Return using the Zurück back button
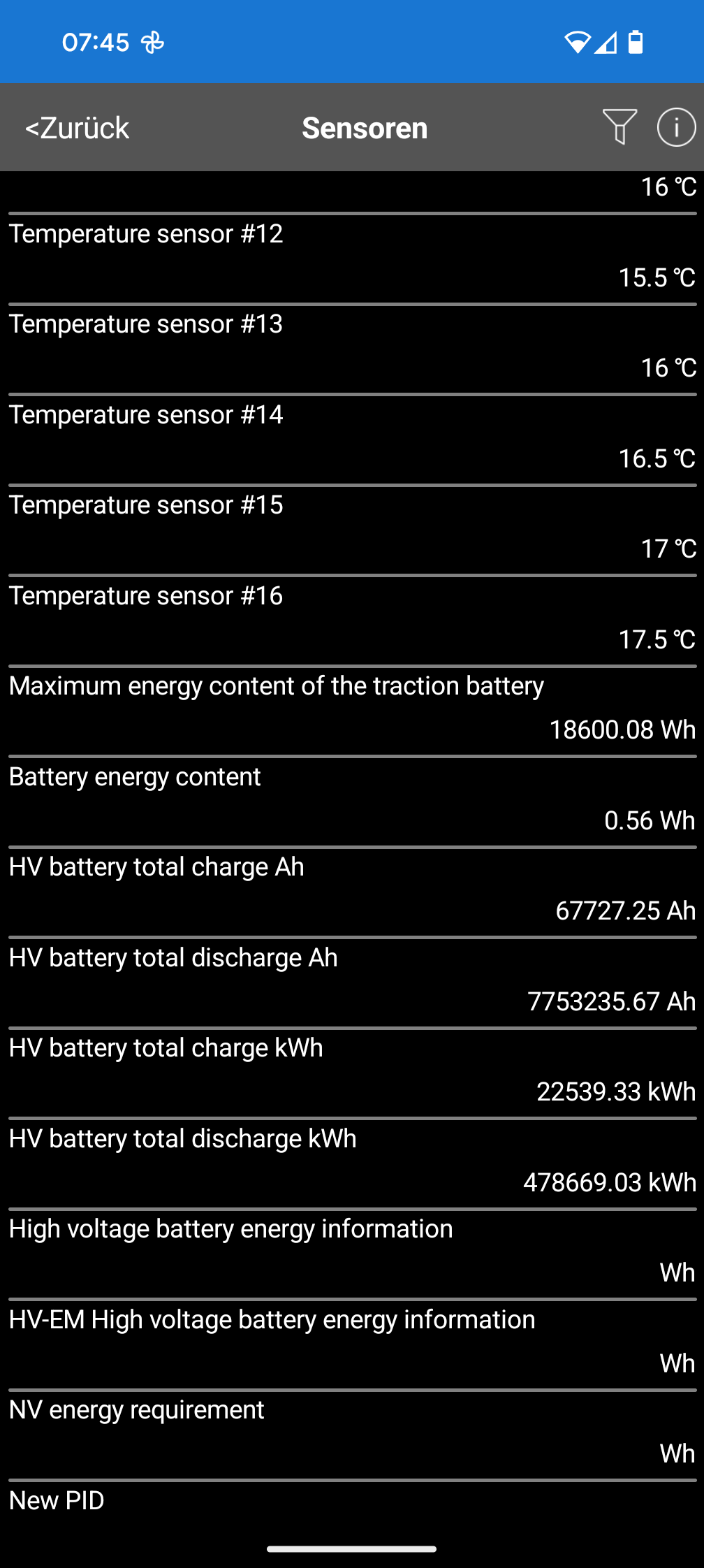The image size is (704, 1568). (x=76, y=128)
